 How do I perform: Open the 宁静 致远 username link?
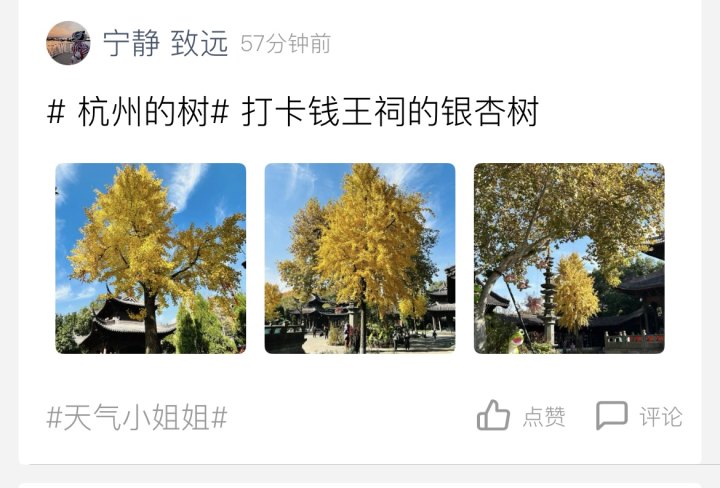coord(166,43)
